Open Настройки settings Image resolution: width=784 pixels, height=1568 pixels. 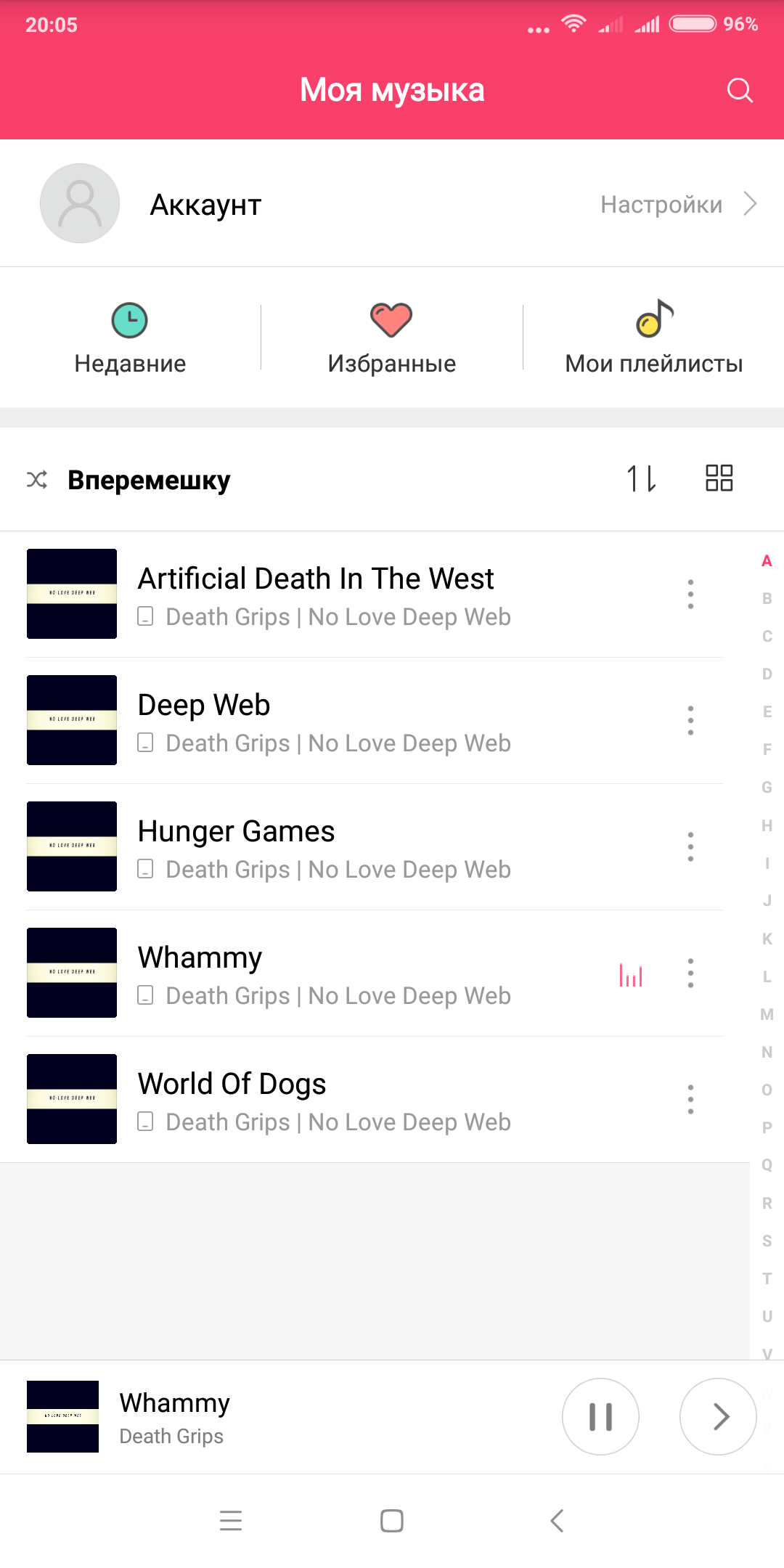[677, 205]
